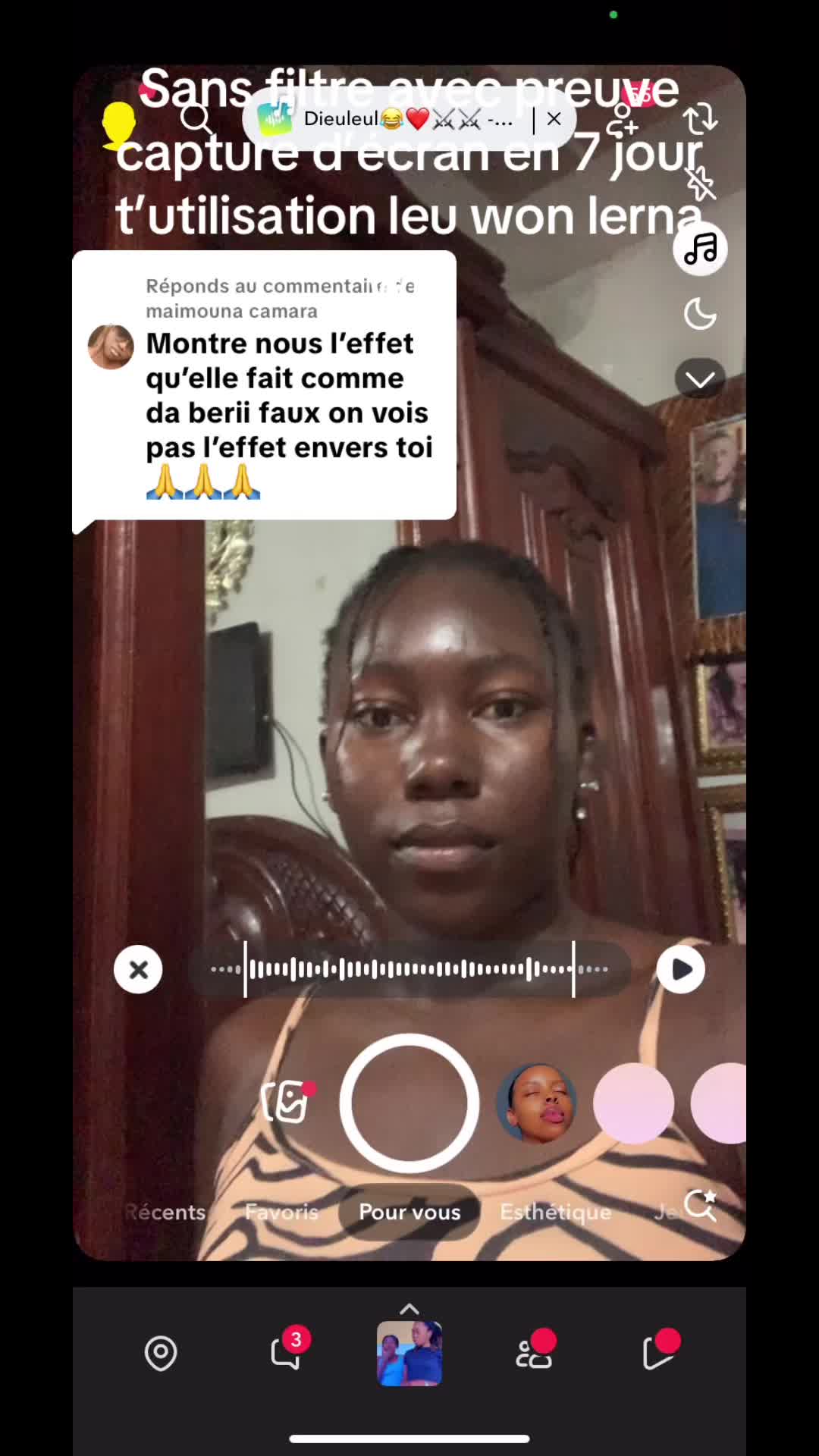Play the selected sound preview
Image resolution: width=819 pixels, height=1456 pixels.
pyautogui.click(x=680, y=969)
